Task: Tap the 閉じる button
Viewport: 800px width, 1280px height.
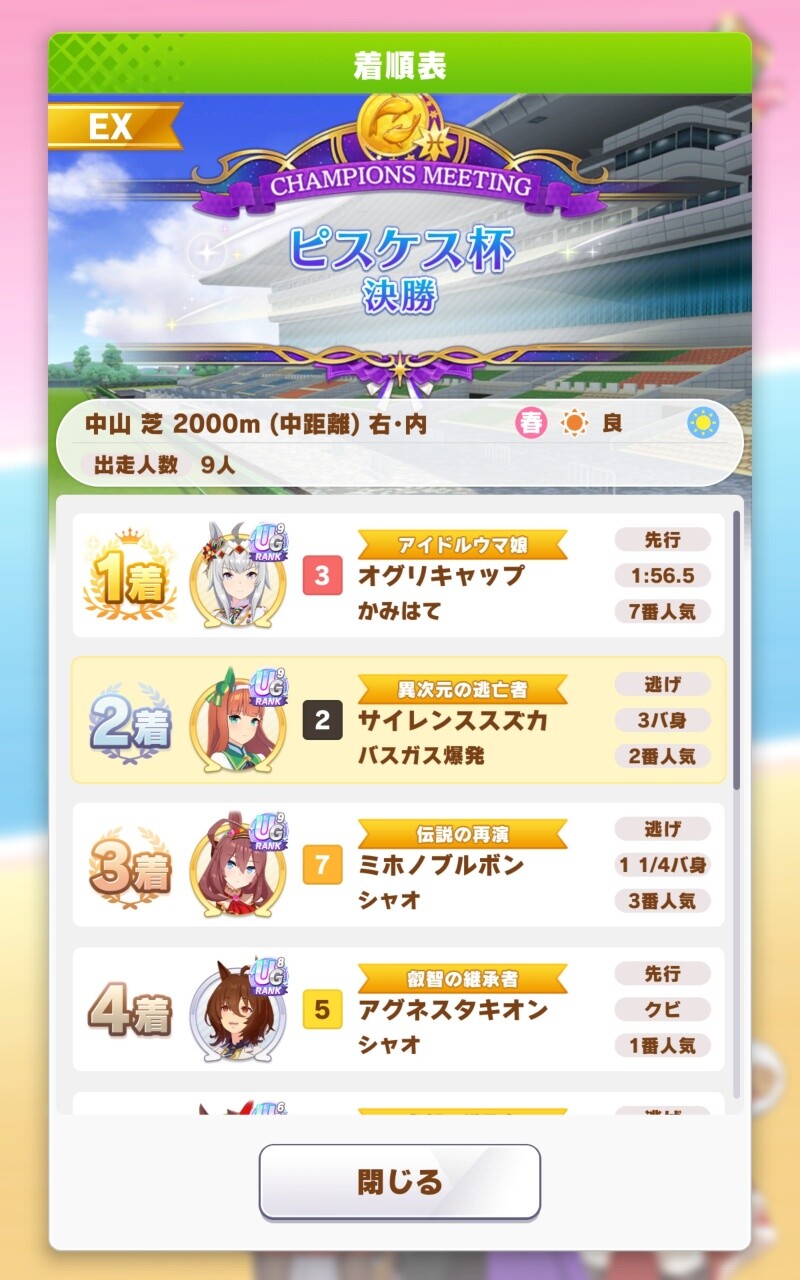Action: coord(400,1182)
